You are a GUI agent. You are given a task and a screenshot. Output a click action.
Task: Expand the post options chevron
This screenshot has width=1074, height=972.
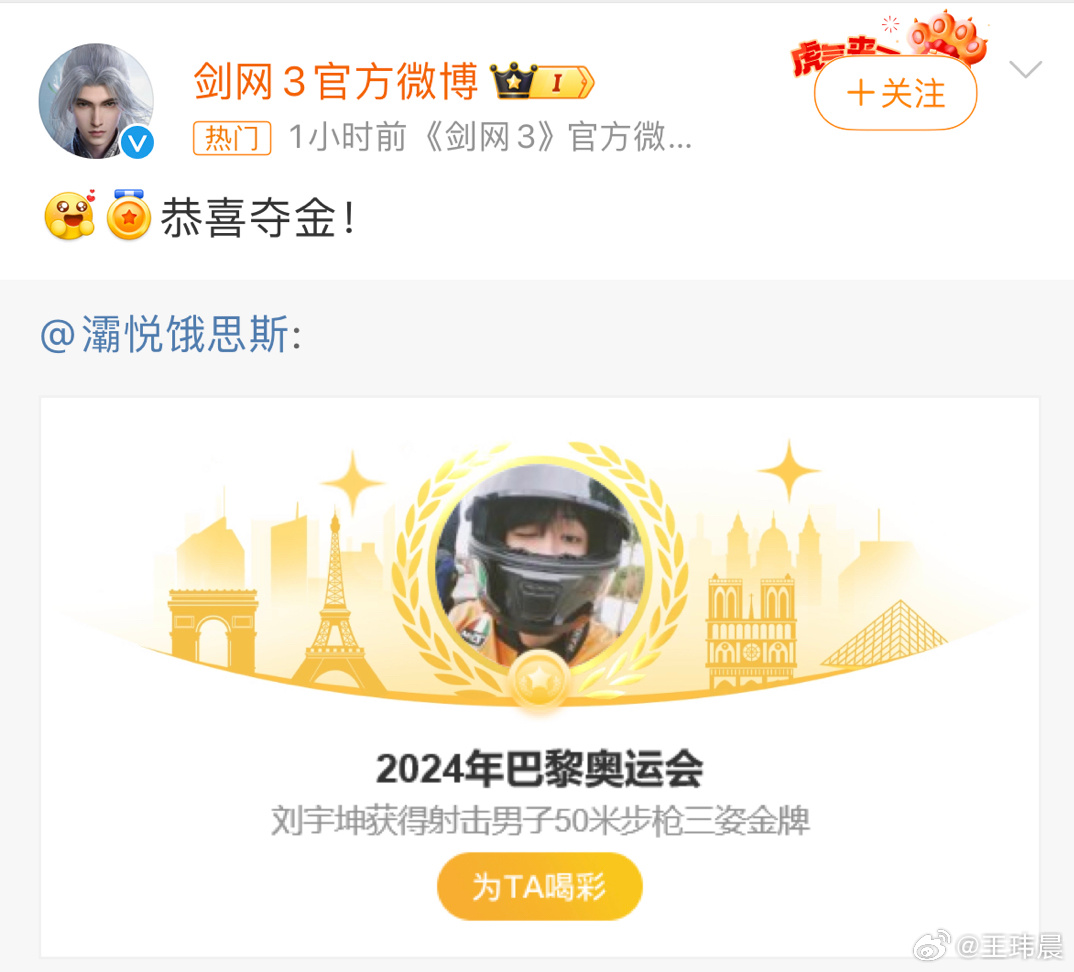click(1025, 69)
